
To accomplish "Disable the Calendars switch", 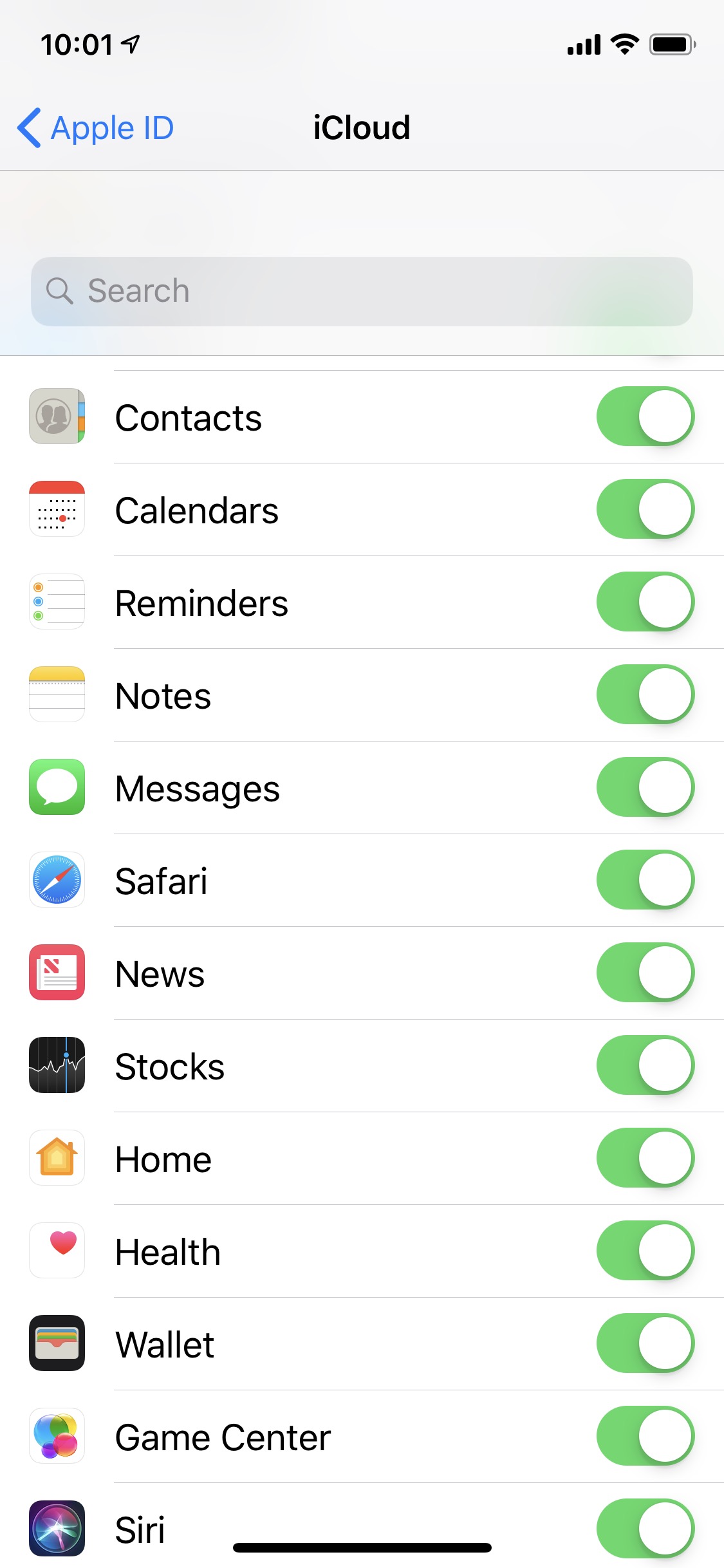I will point(645,509).
